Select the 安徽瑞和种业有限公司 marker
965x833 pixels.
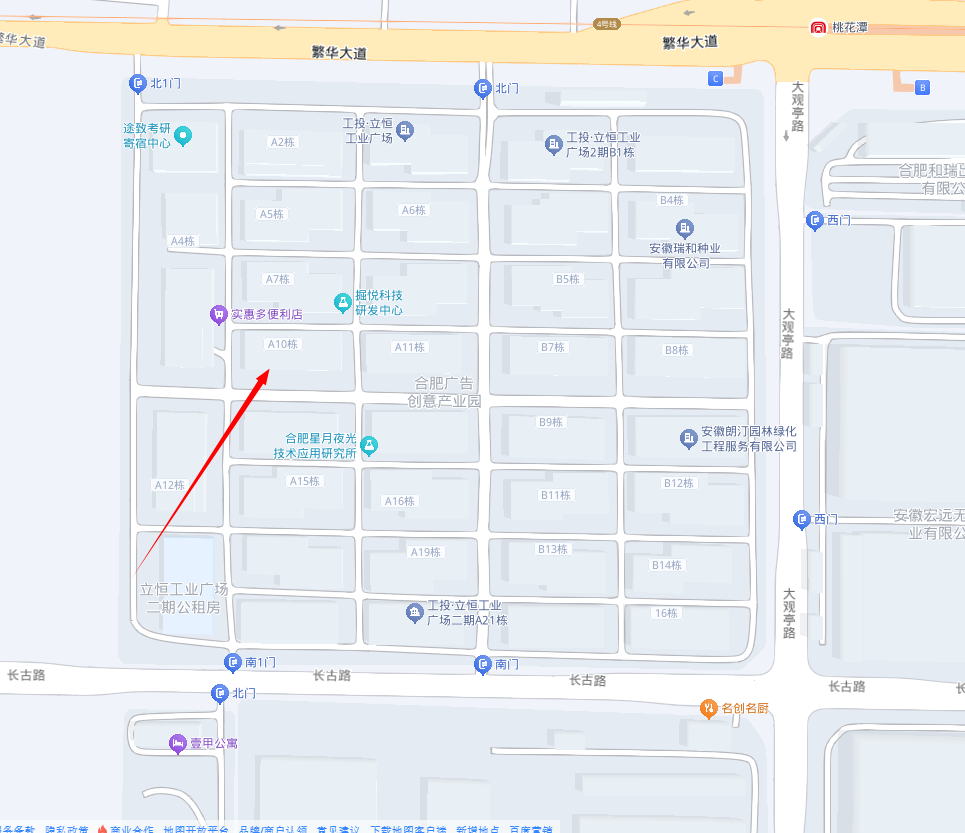[x=685, y=228]
